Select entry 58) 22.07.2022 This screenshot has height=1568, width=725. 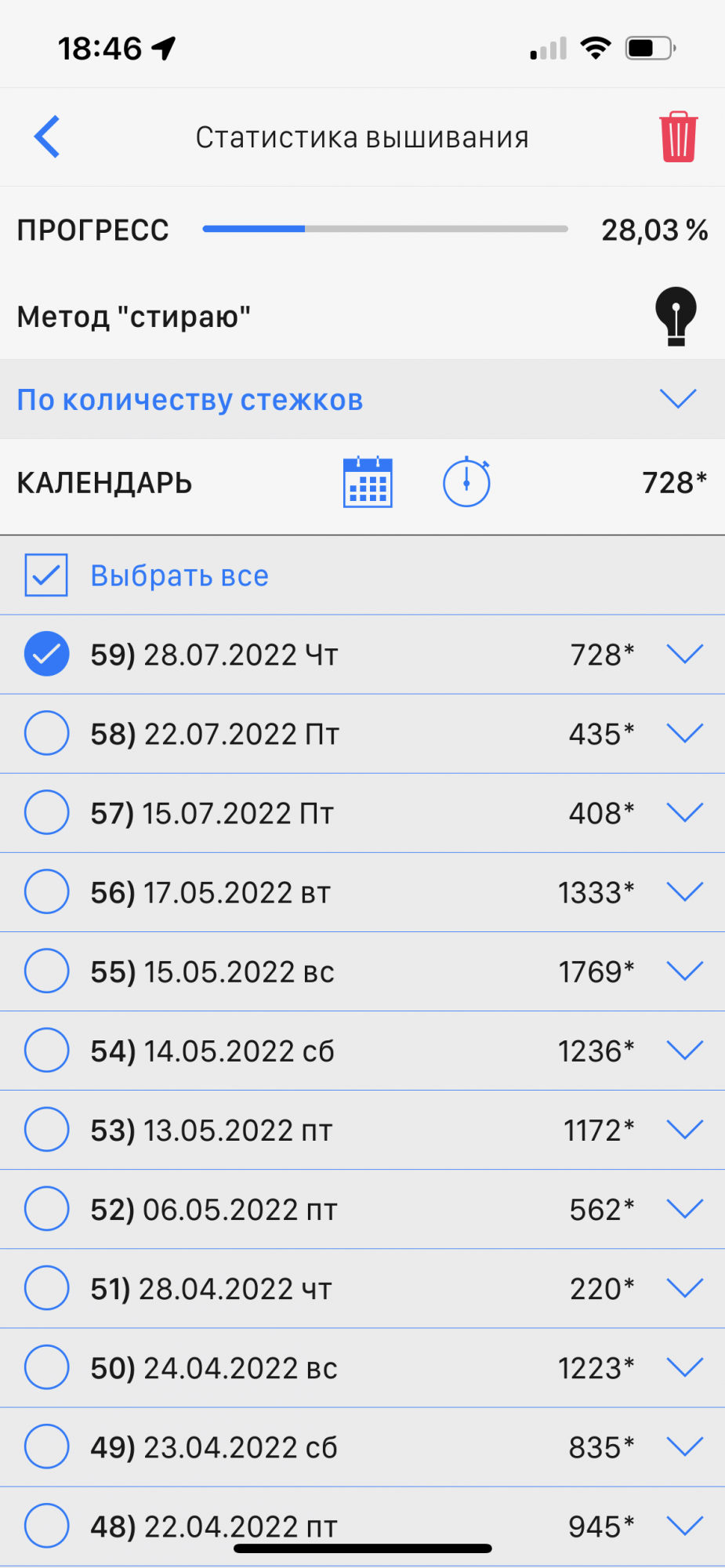[47, 733]
